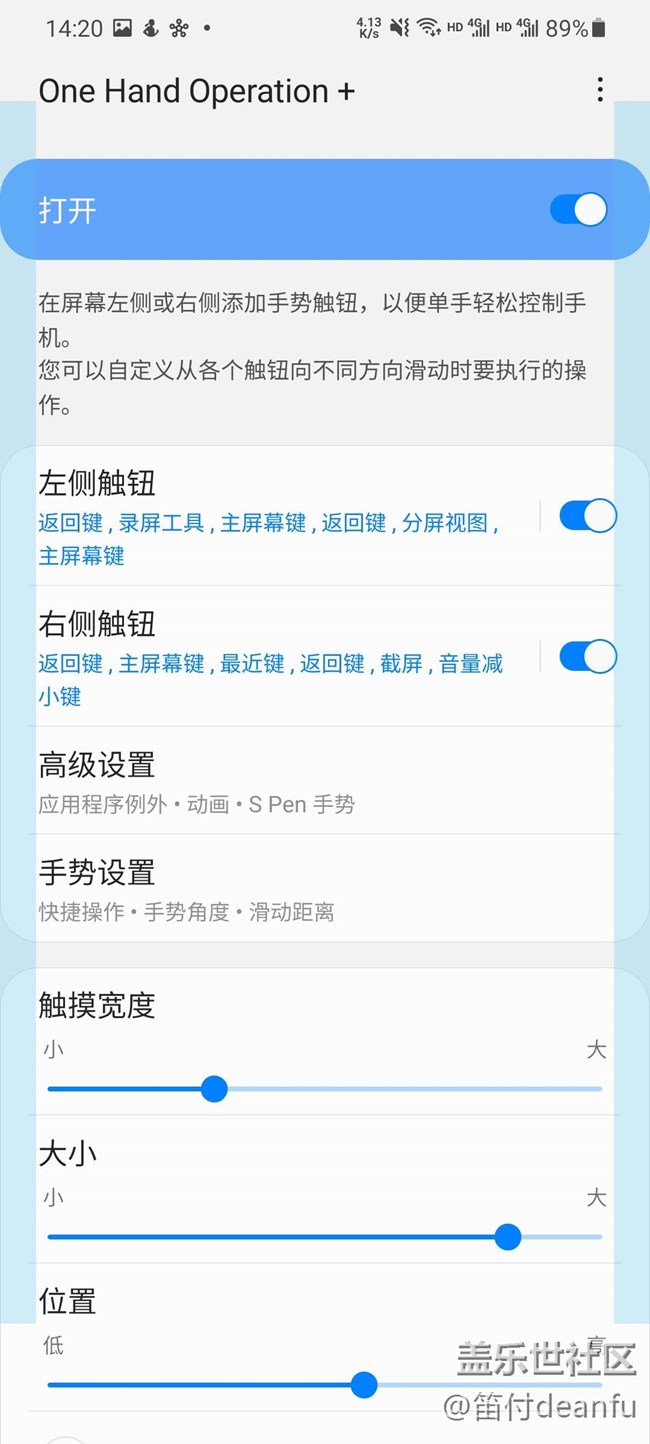Tap the 大小 slider track

[325, 1237]
